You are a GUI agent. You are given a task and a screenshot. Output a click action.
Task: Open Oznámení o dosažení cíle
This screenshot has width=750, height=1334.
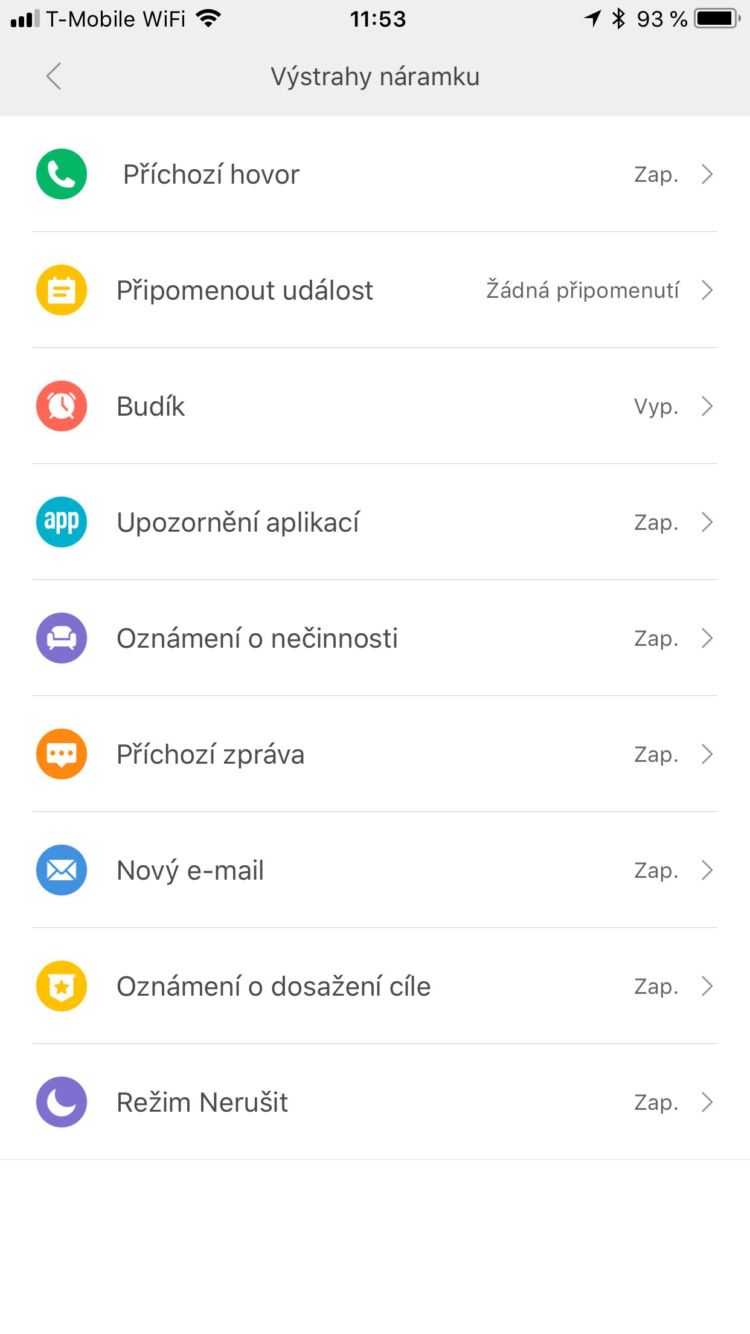pyautogui.click(x=374, y=986)
